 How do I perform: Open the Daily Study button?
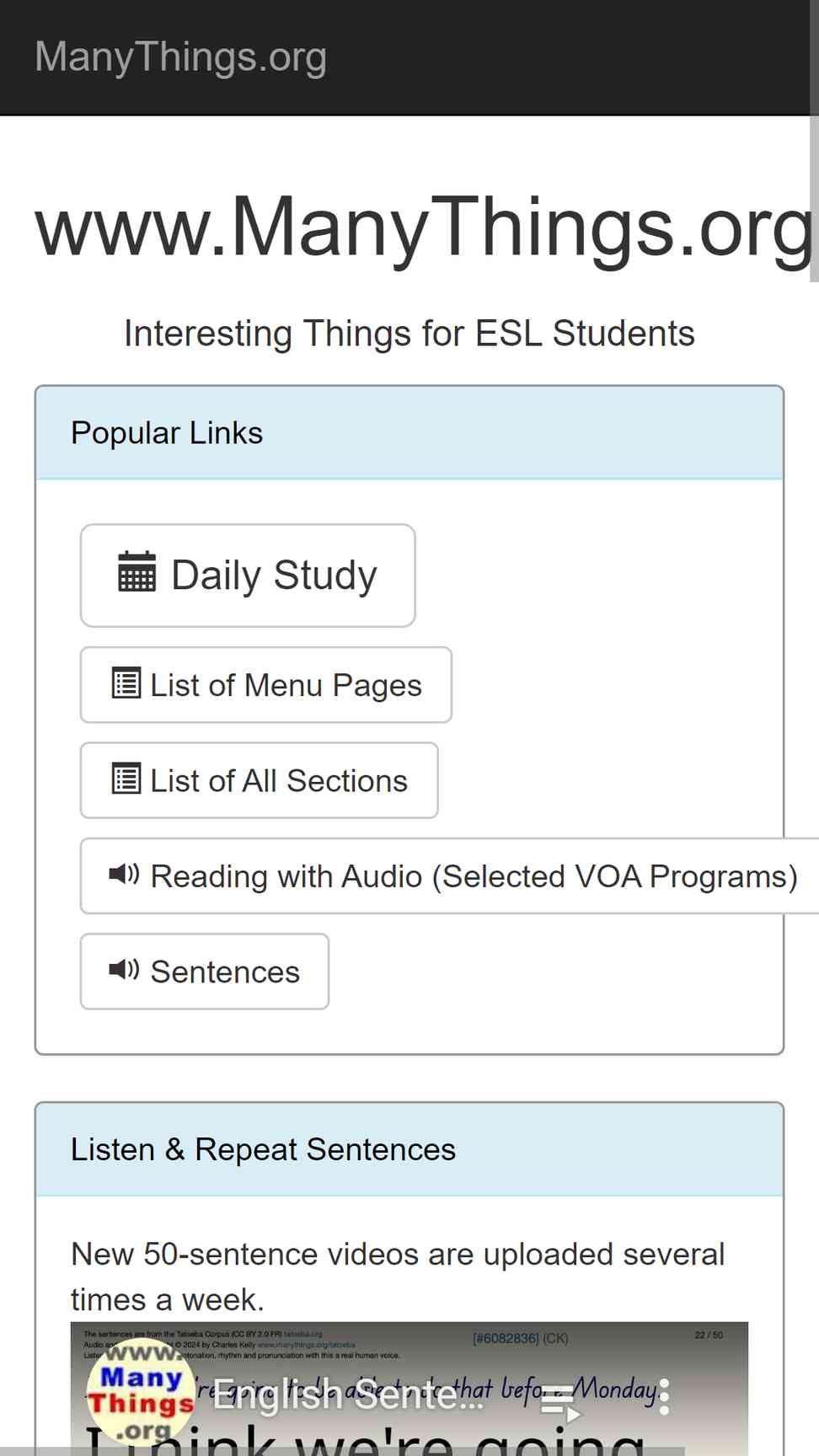point(248,575)
